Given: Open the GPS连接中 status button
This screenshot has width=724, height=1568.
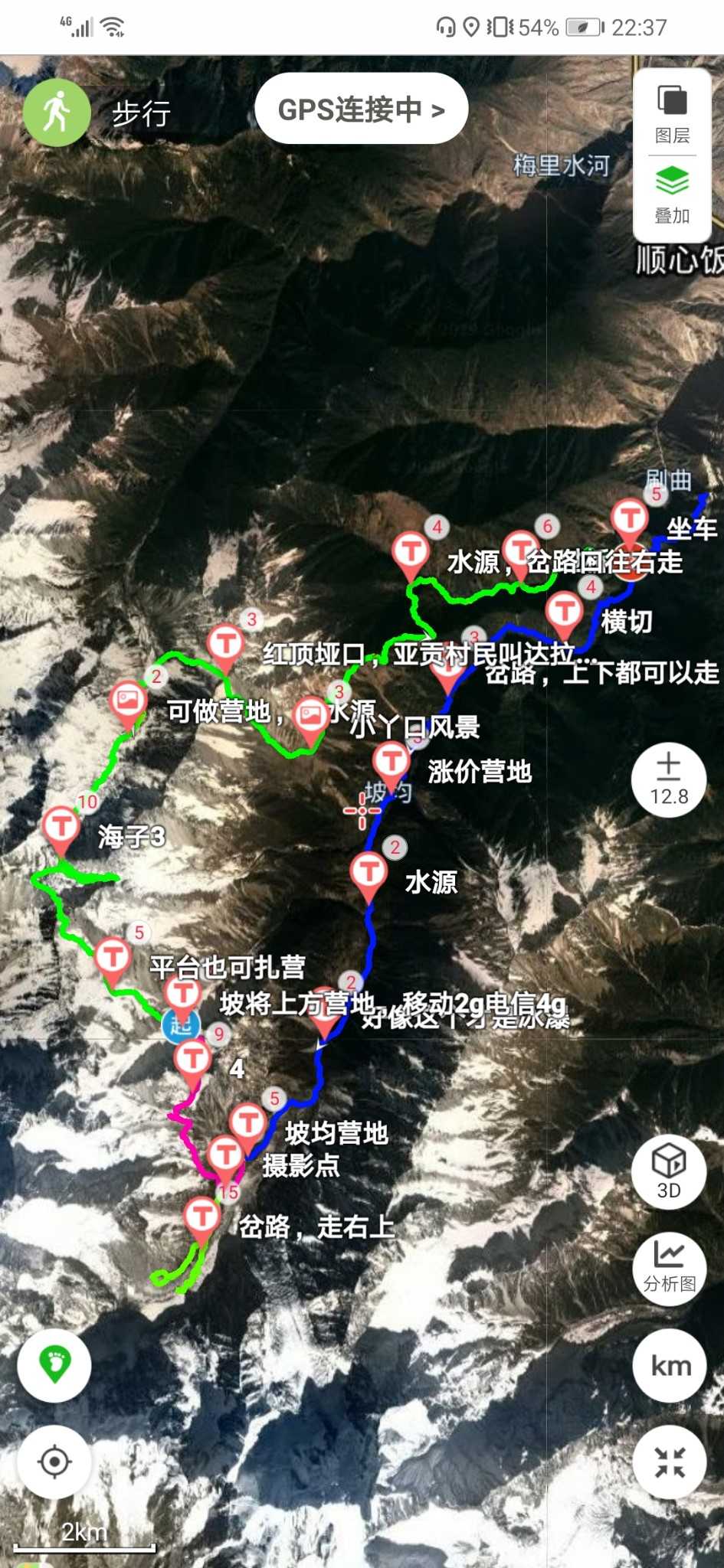Looking at the screenshot, I should click(x=361, y=109).
